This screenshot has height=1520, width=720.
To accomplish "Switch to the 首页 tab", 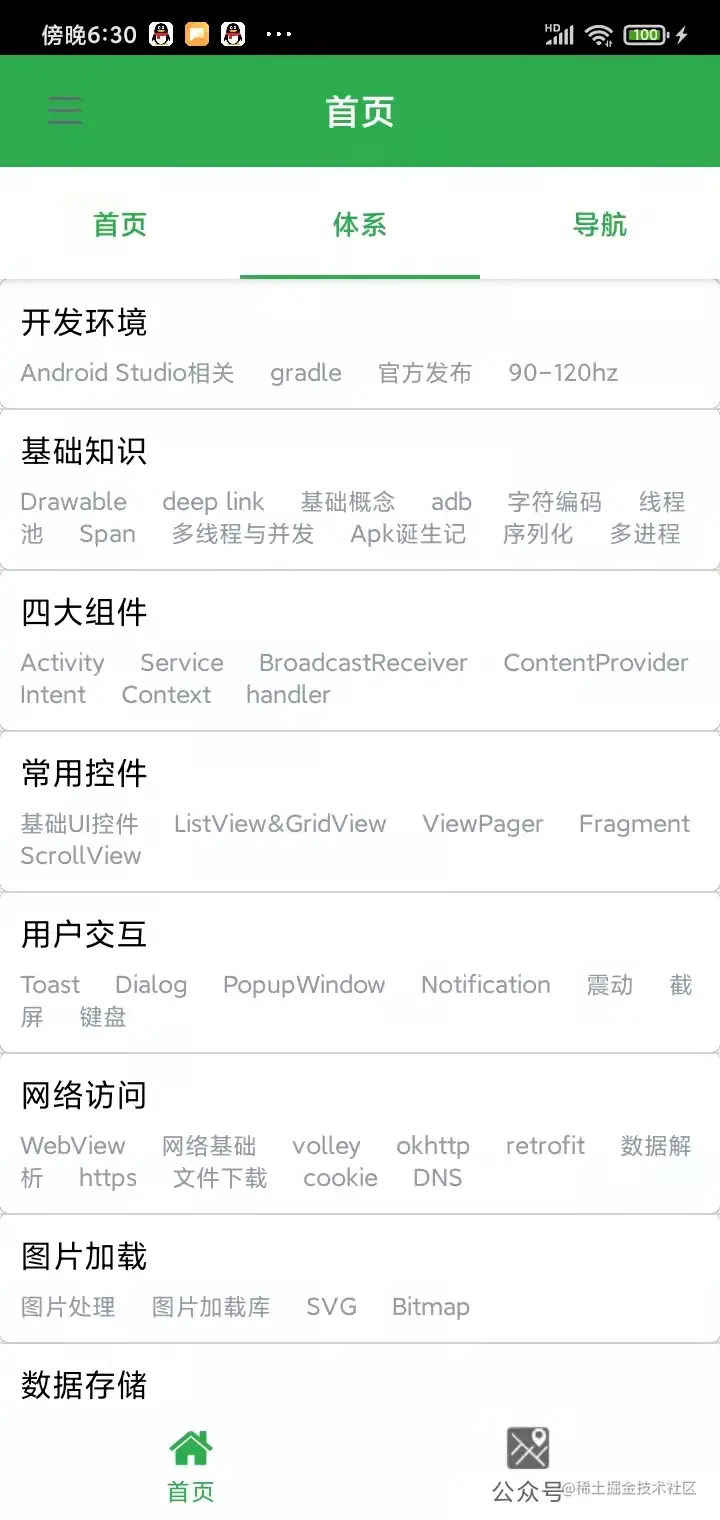I will click(118, 225).
